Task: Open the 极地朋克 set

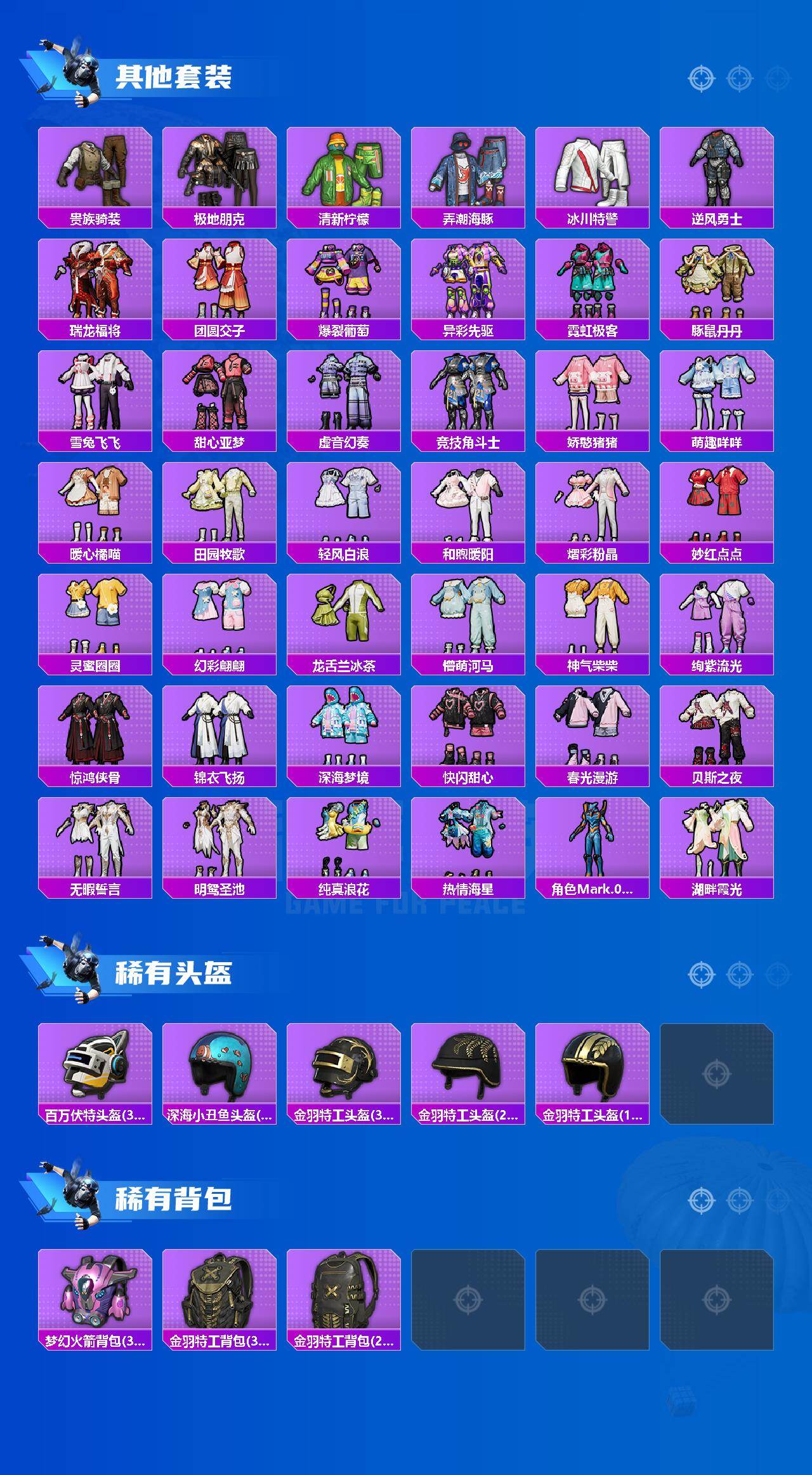Action: [x=219, y=170]
